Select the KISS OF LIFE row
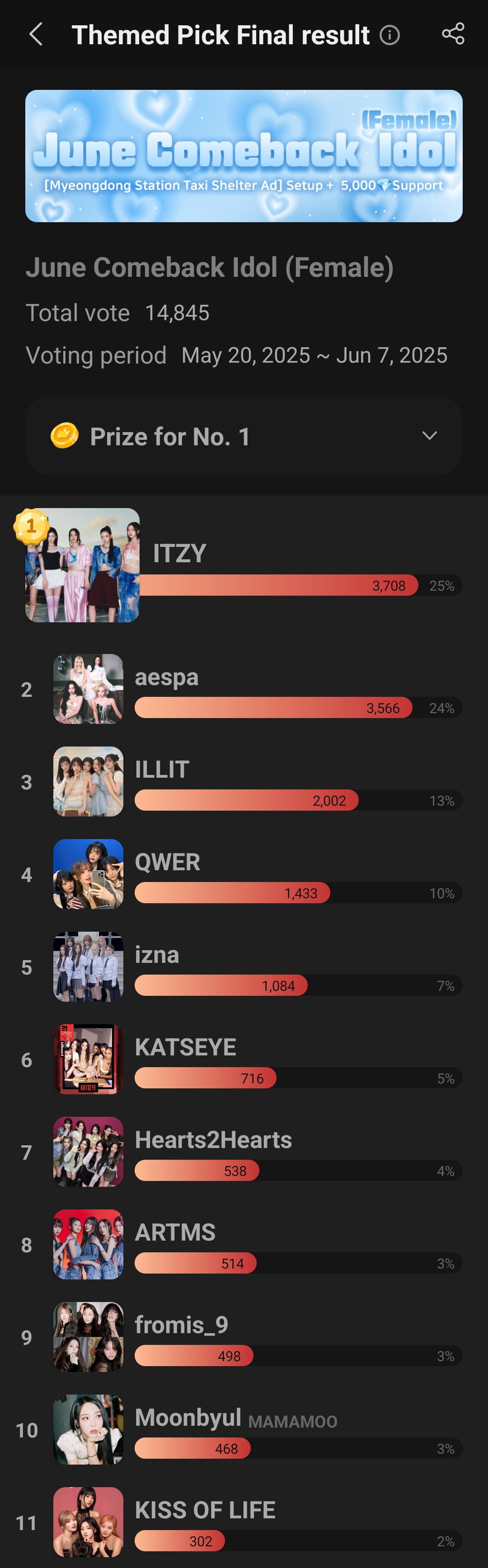488x1568 pixels. point(244,1522)
